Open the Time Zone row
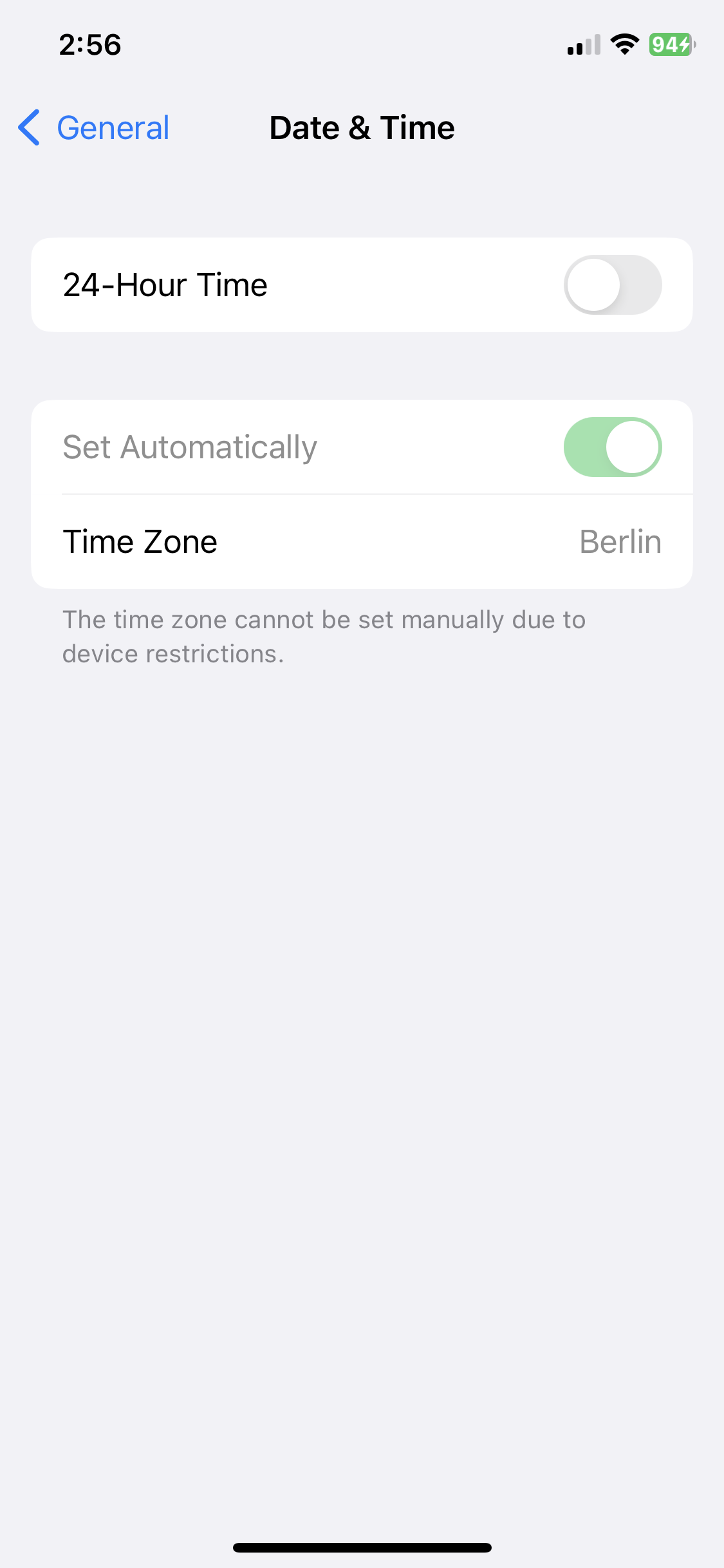 click(x=362, y=542)
